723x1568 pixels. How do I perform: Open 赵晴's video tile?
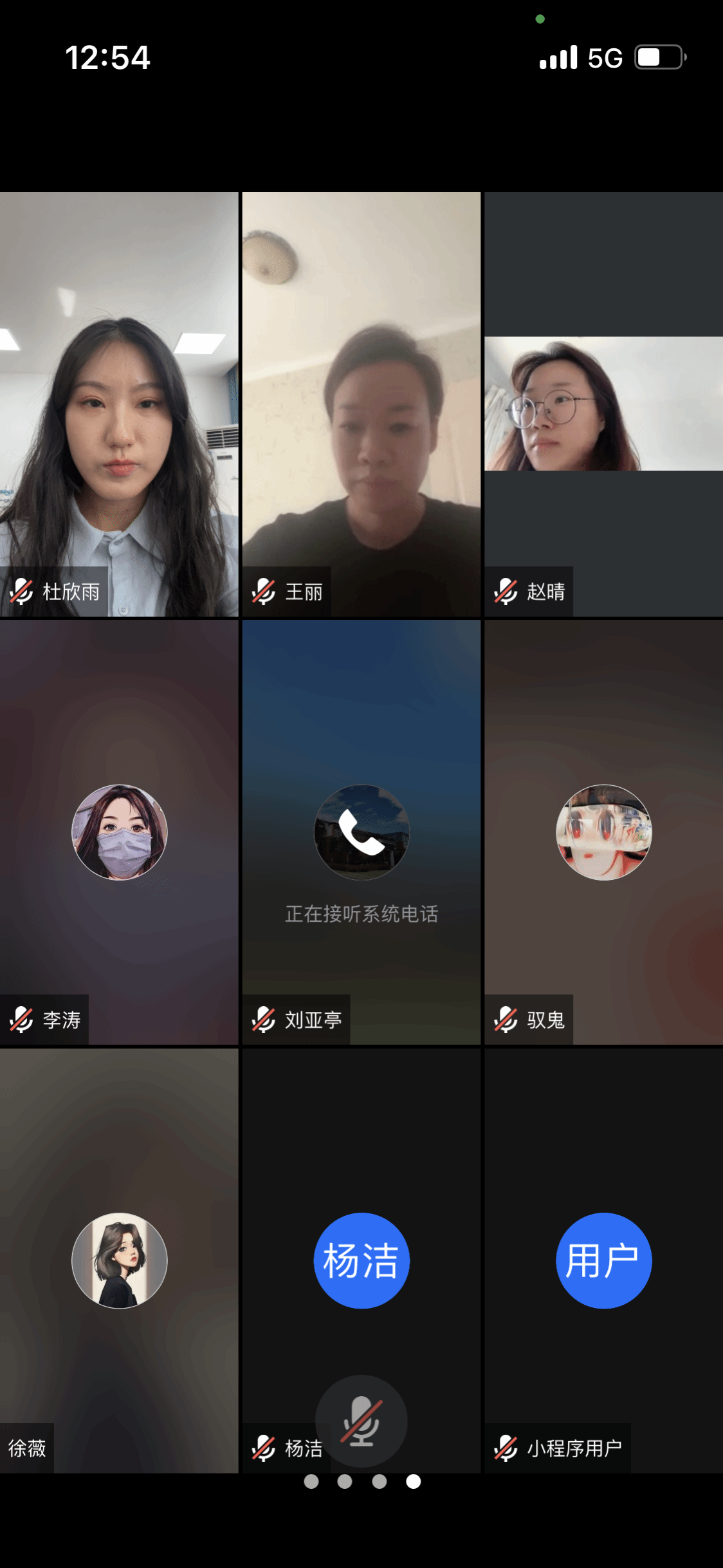603,404
